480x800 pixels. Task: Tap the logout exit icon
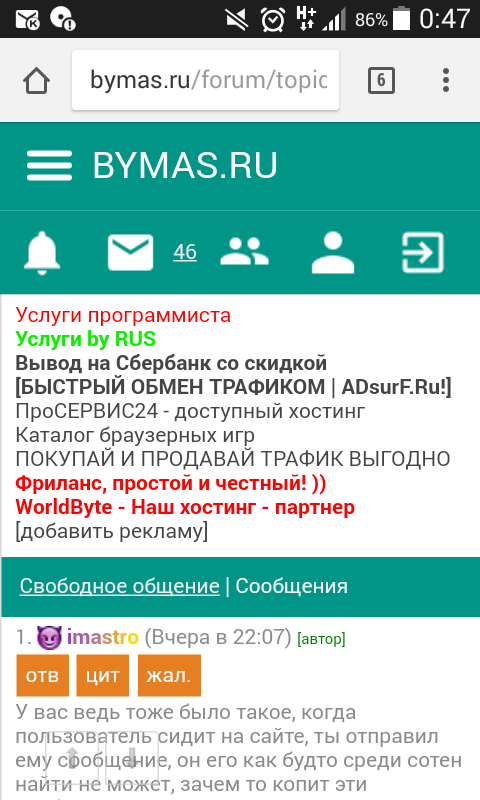(423, 253)
